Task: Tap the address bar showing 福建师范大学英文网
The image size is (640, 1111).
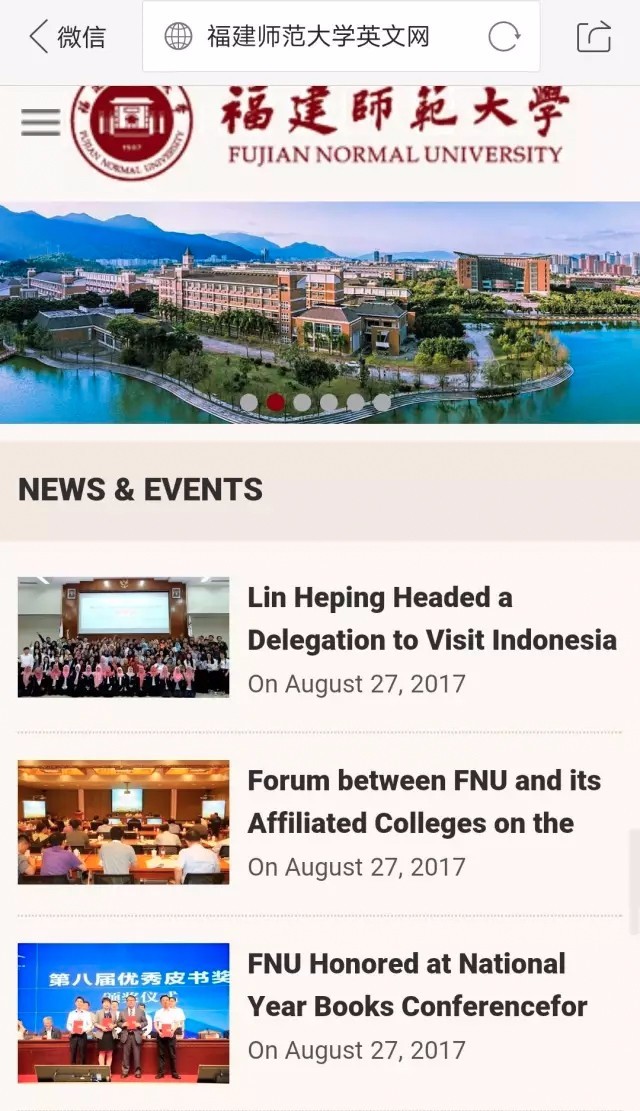Action: 318,38
